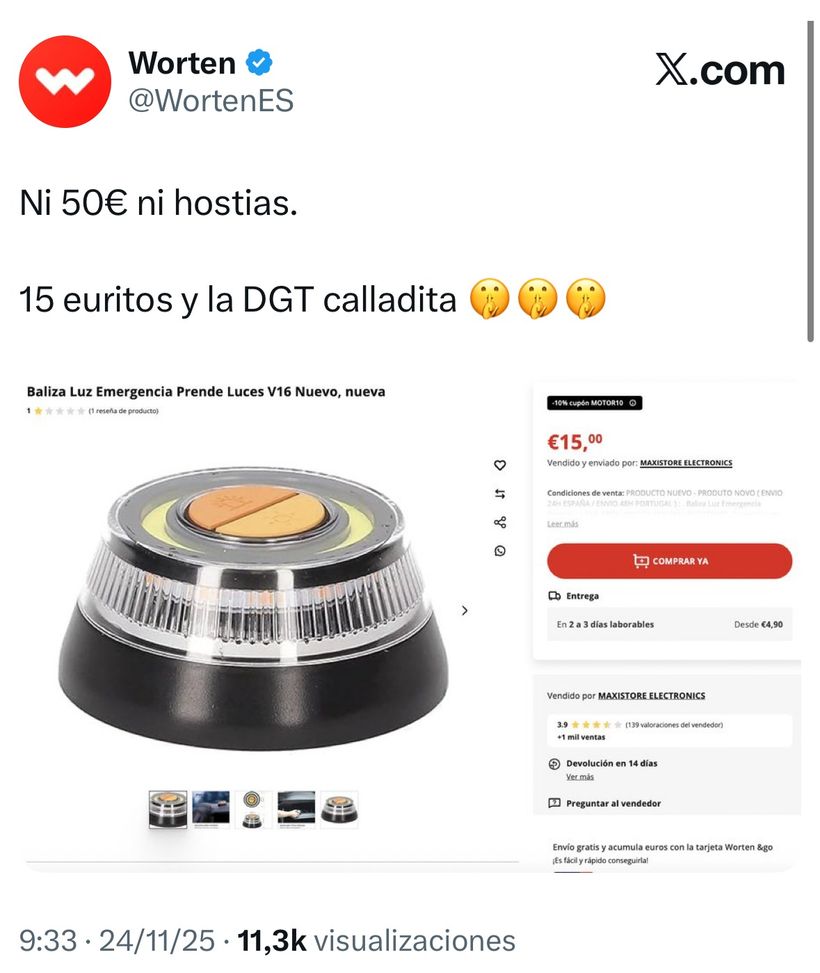Screen dimensions: 820x973
Task: Open the share options icon
Action: 500,522
